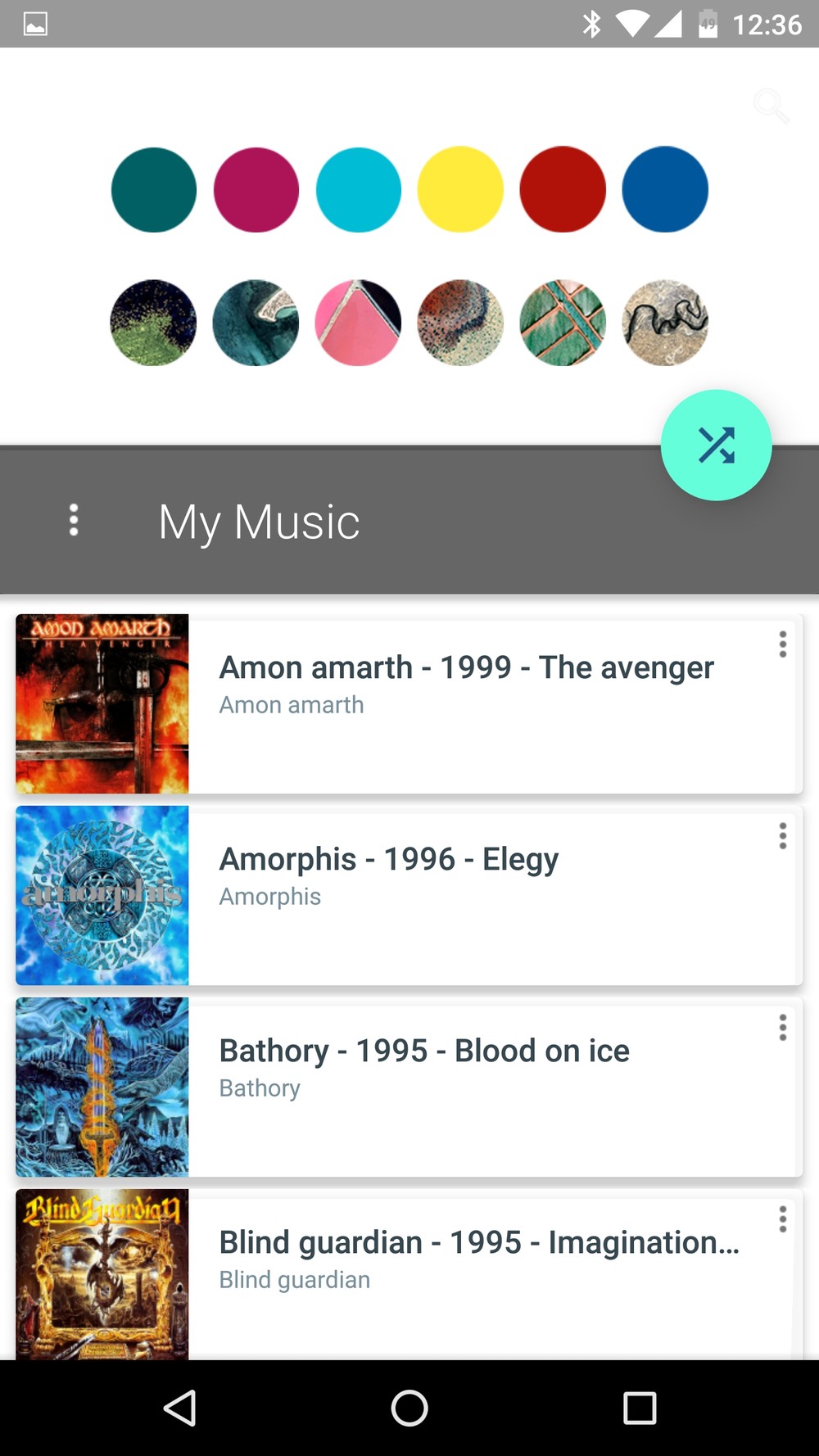Image resolution: width=819 pixels, height=1456 pixels.
Task: Show options for Blood on ice album
Action: [x=783, y=1028]
